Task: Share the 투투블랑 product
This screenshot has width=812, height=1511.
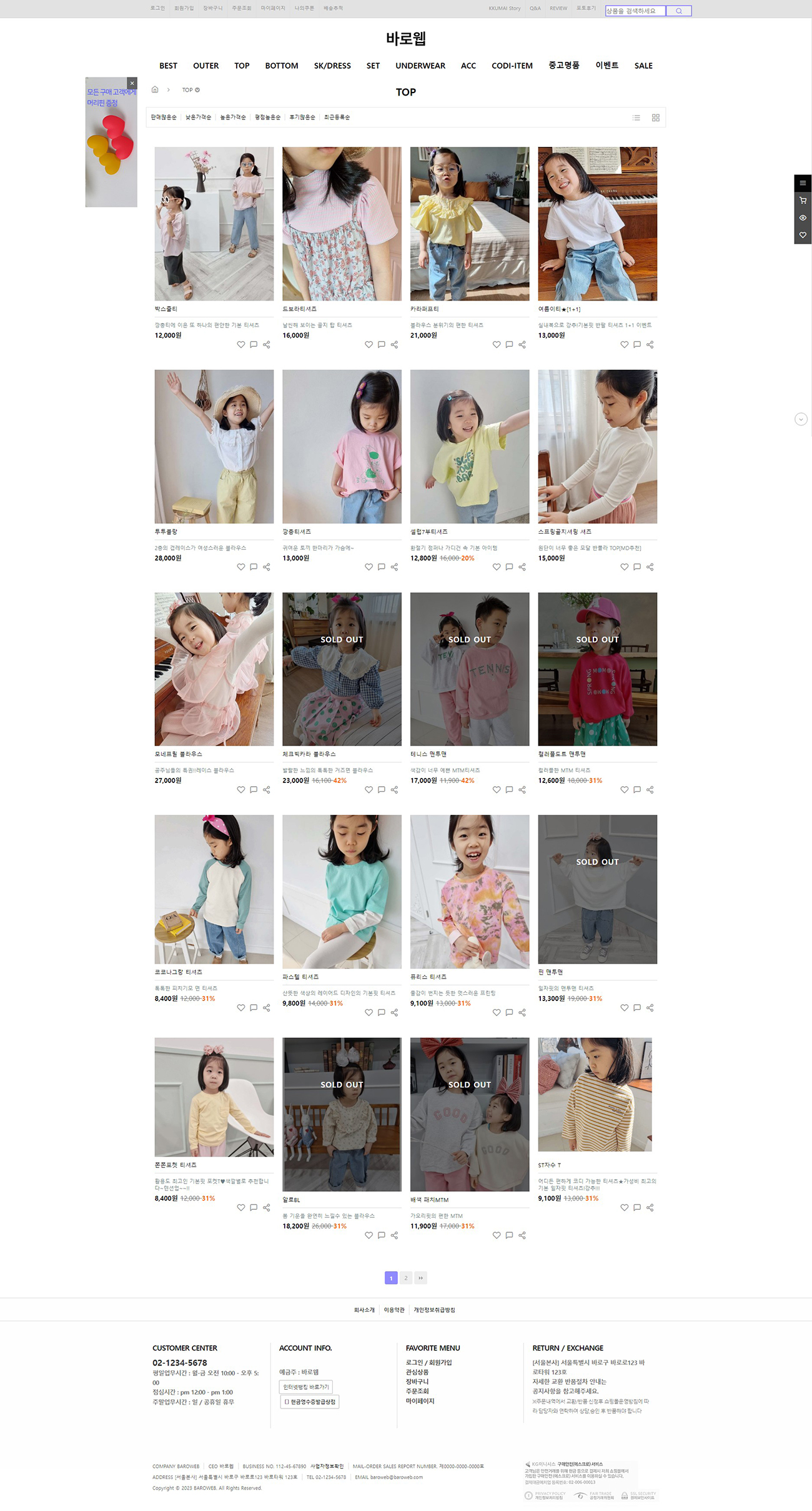Action: click(x=267, y=567)
